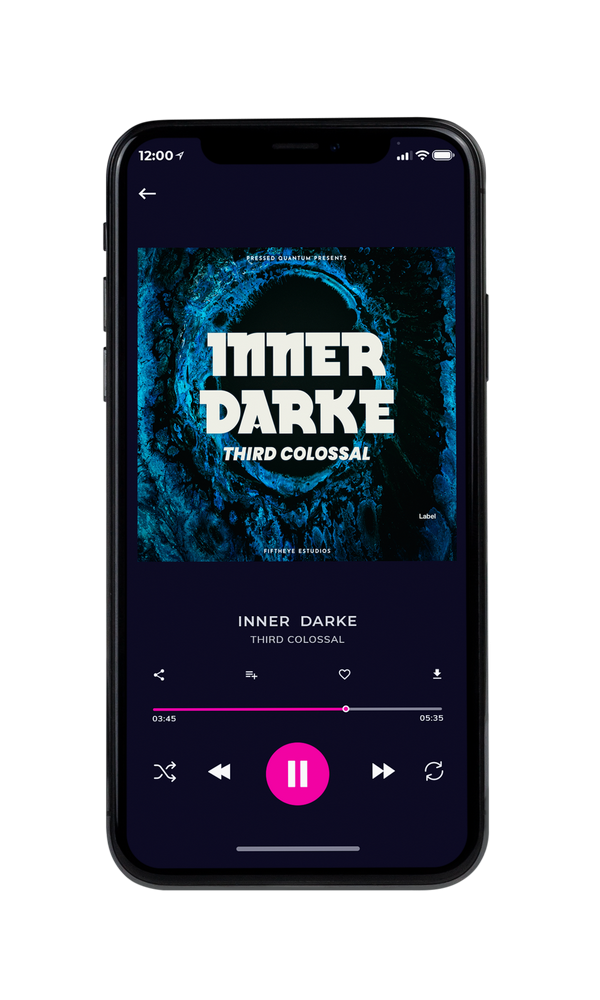The image size is (600, 1000).
Task: Like the song with the heart icon
Action: click(344, 674)
